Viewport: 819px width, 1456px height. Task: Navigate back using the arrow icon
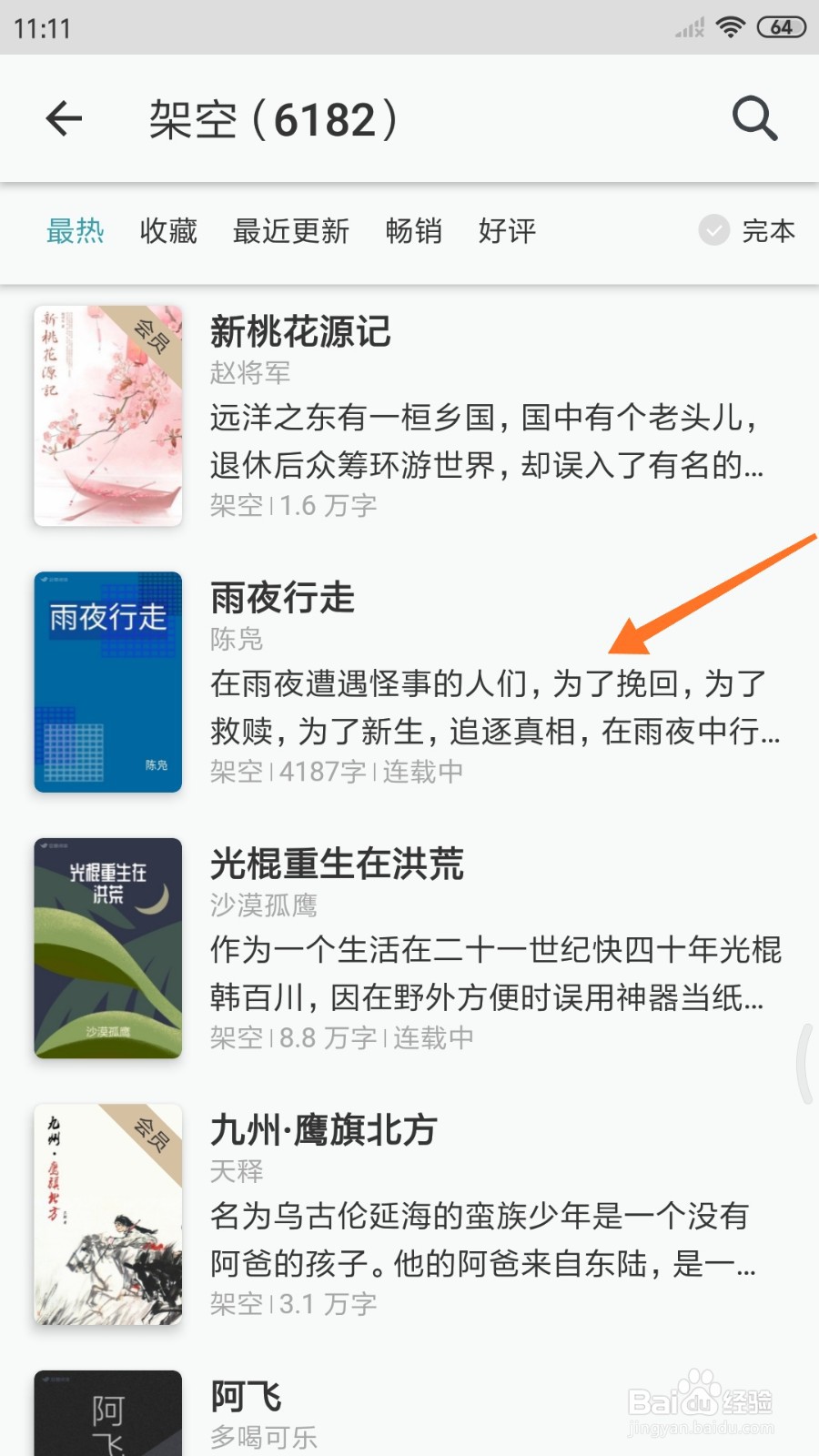[64, 119]
